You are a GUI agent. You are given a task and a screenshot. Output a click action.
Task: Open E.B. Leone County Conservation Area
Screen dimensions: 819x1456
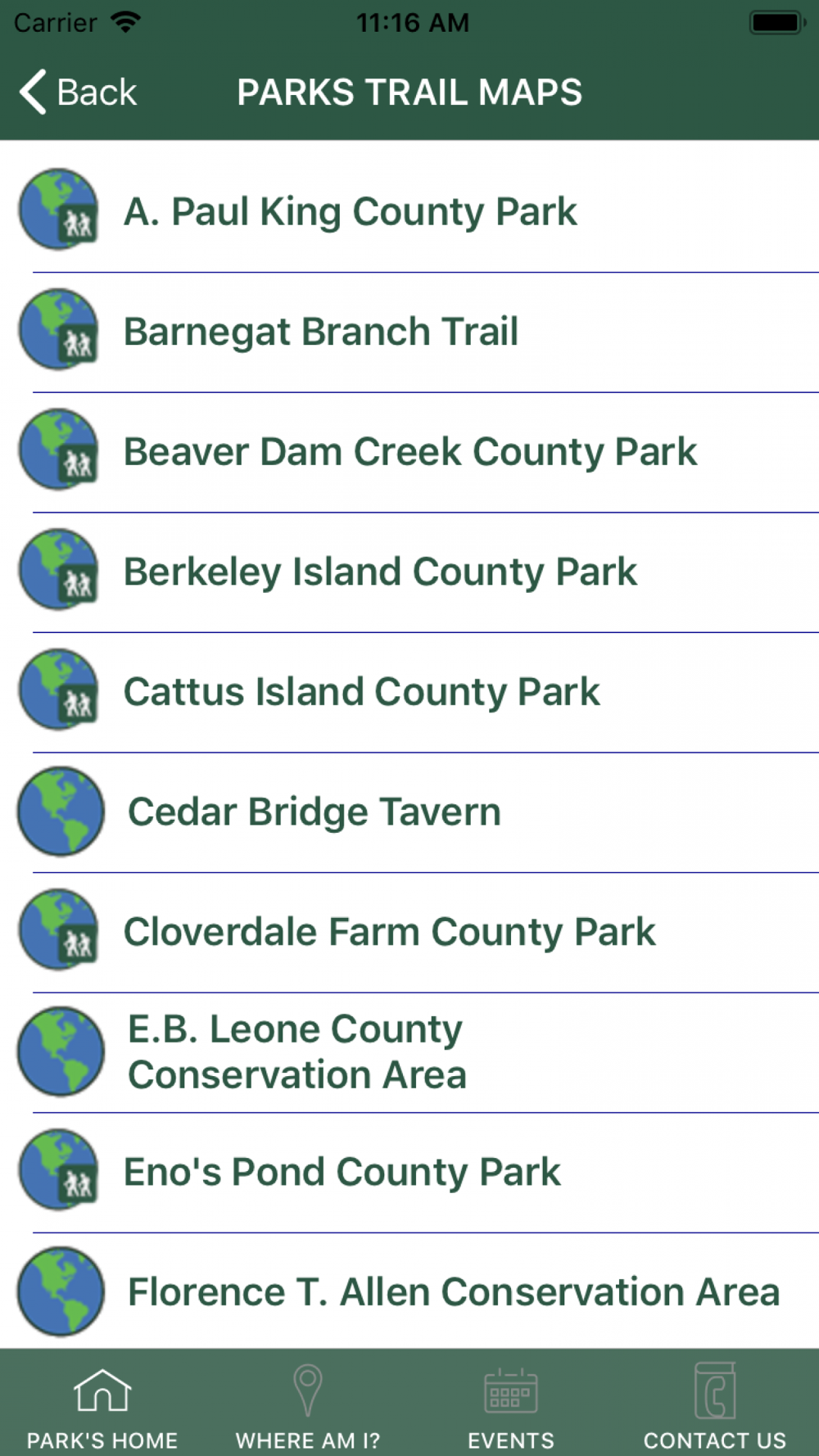tap(409, 1052)
